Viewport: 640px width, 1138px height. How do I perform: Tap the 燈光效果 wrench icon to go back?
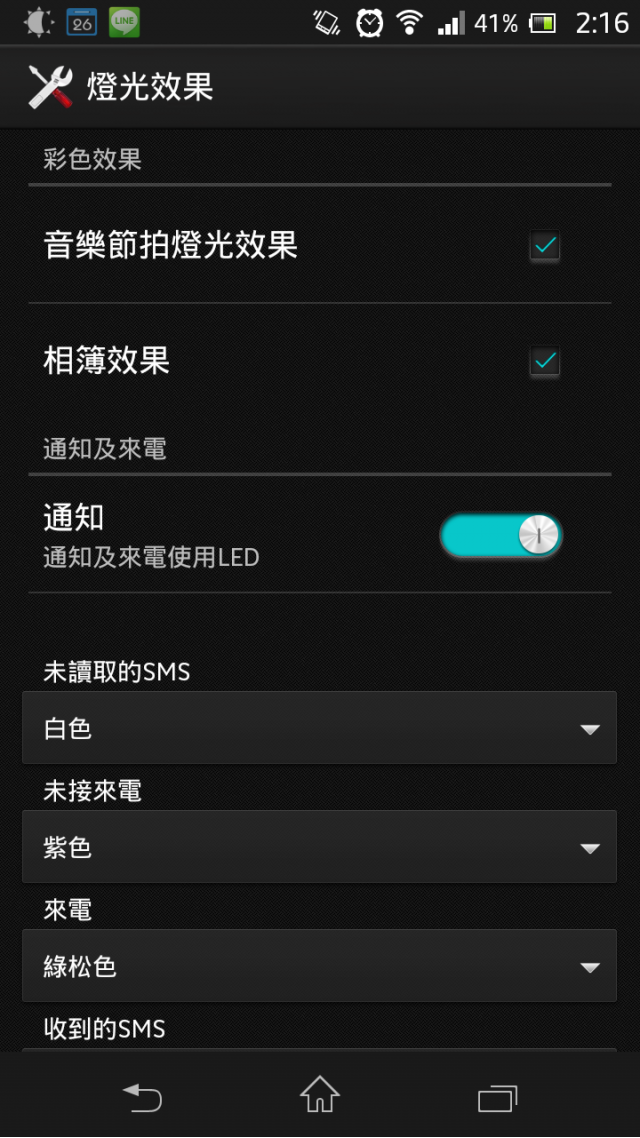[x=50, y=87]
